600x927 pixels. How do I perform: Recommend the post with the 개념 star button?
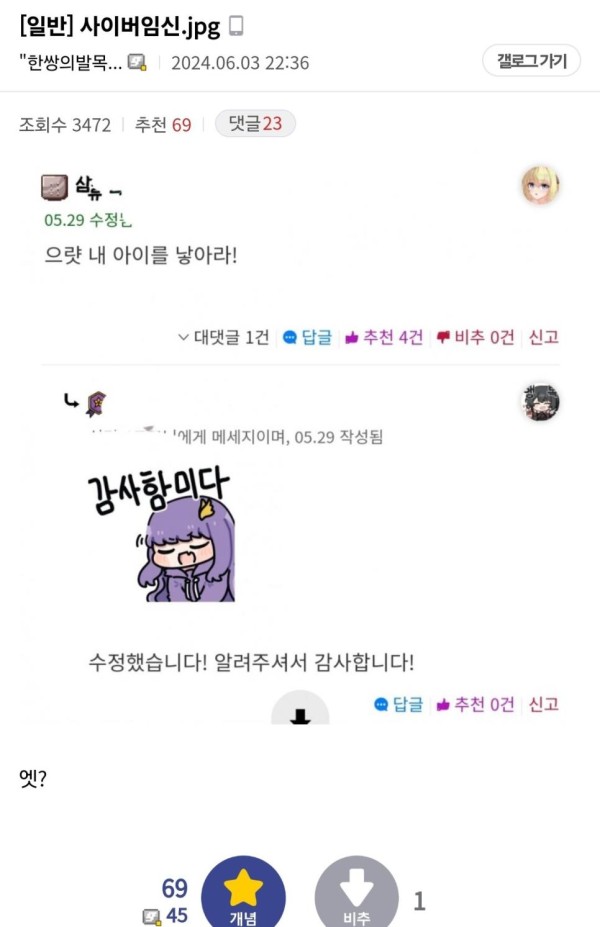[x=243, y=893]
